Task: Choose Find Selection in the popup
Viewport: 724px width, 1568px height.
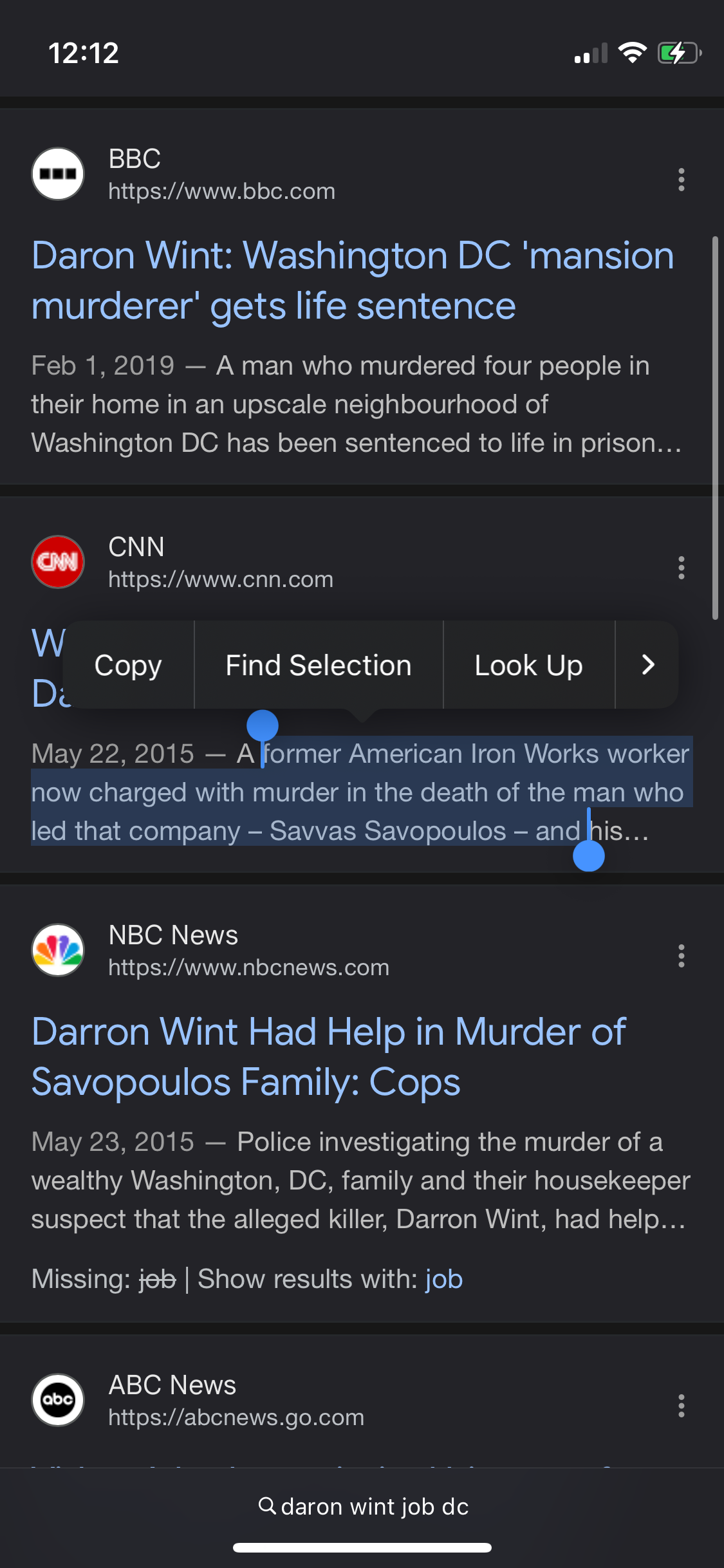Action: pos(319,665)
